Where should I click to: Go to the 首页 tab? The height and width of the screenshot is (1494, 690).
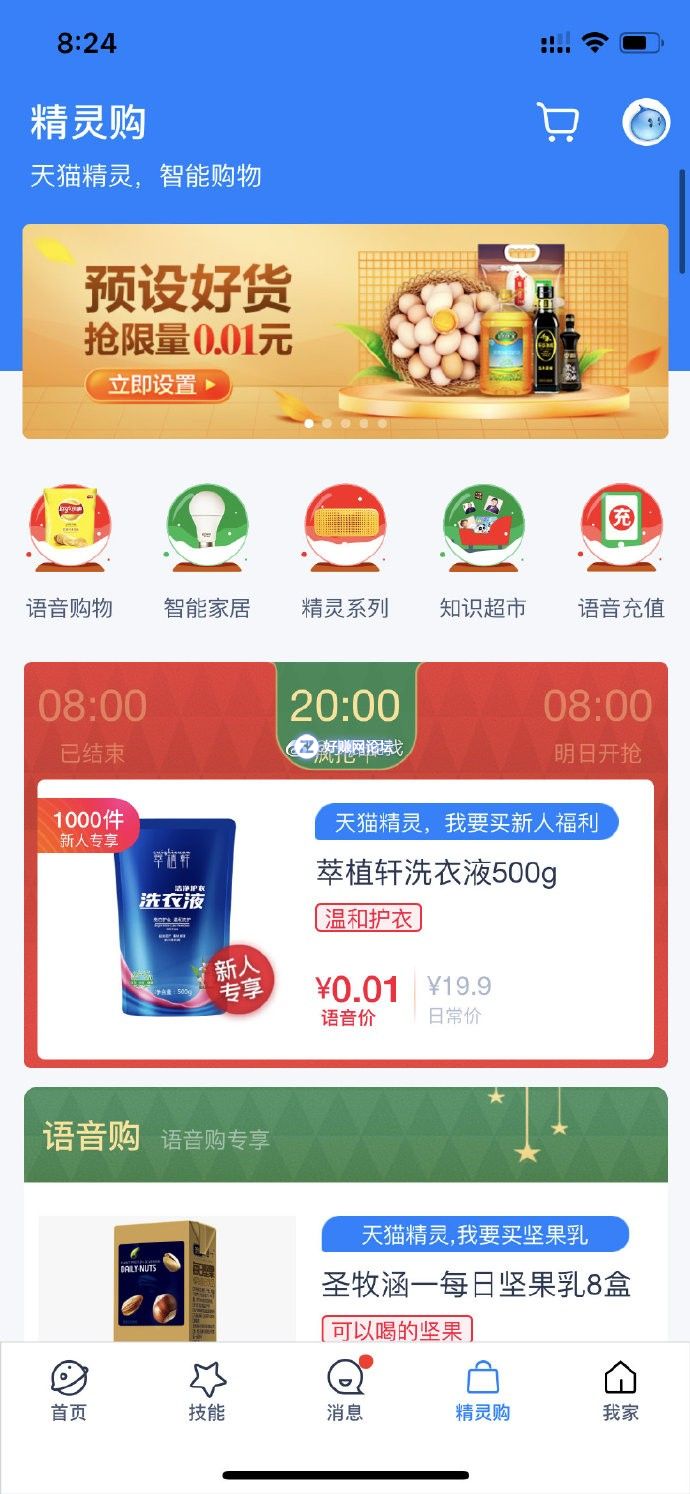click(x=69, y=1390)
